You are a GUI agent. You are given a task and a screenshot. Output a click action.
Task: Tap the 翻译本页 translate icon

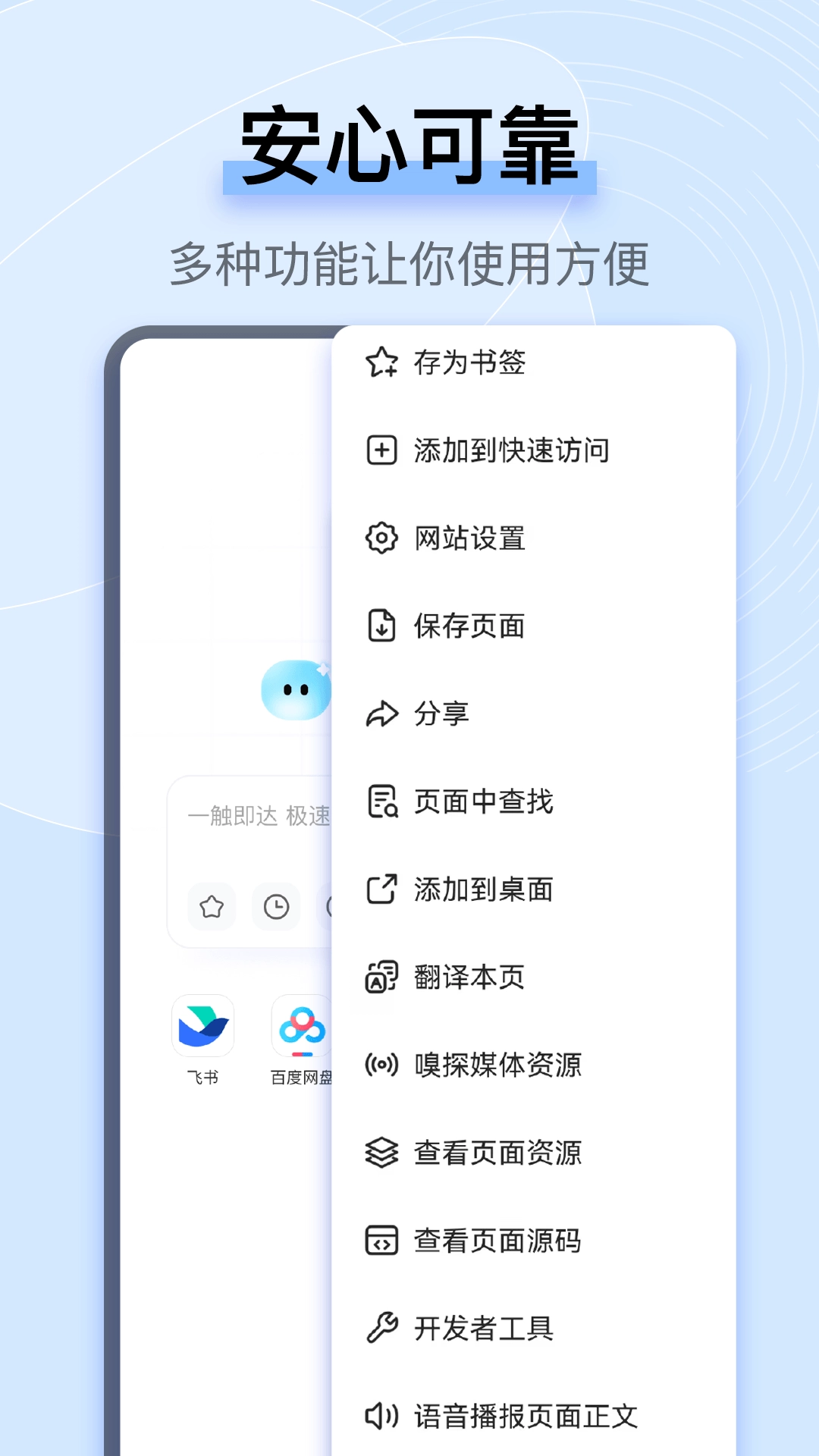point(381,977)
